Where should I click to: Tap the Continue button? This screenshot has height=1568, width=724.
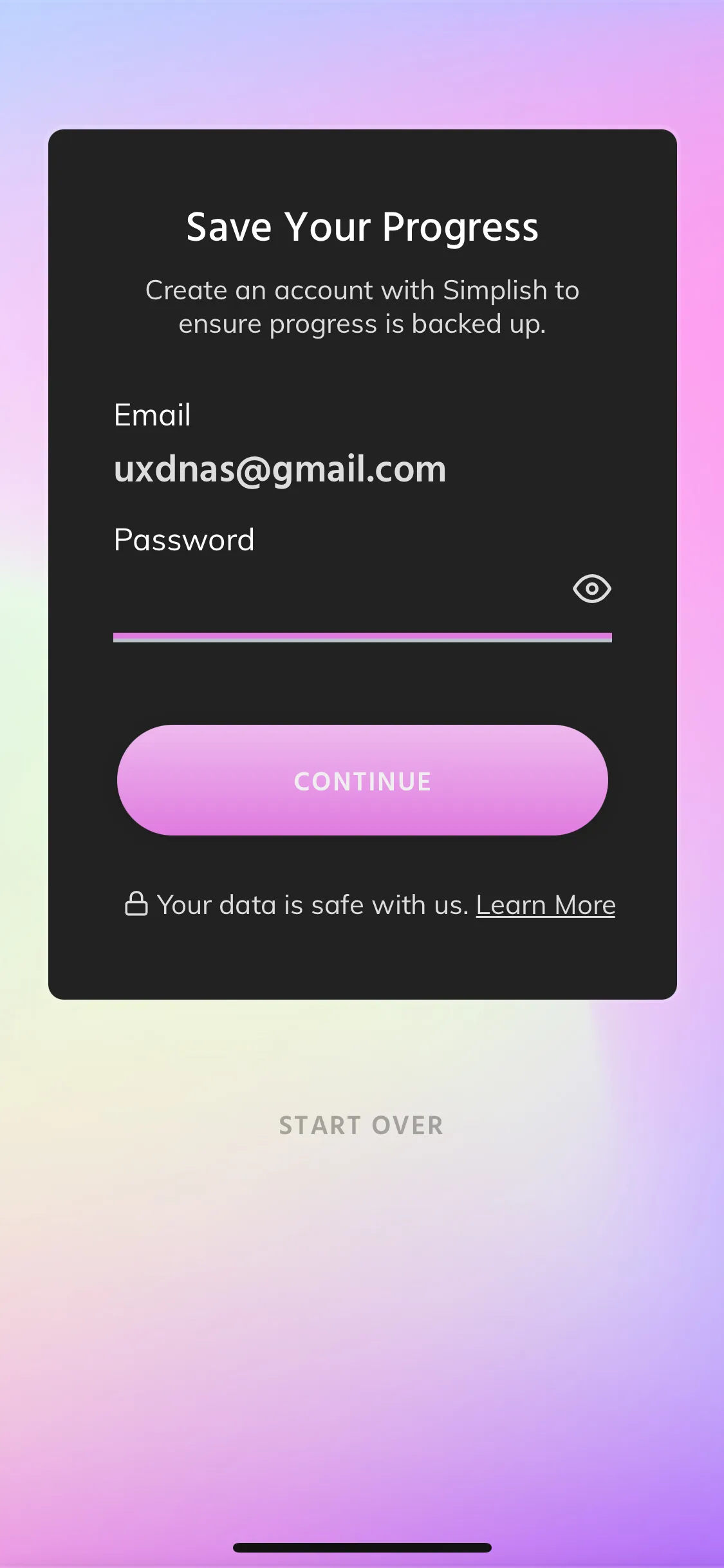tap(362, 780)
